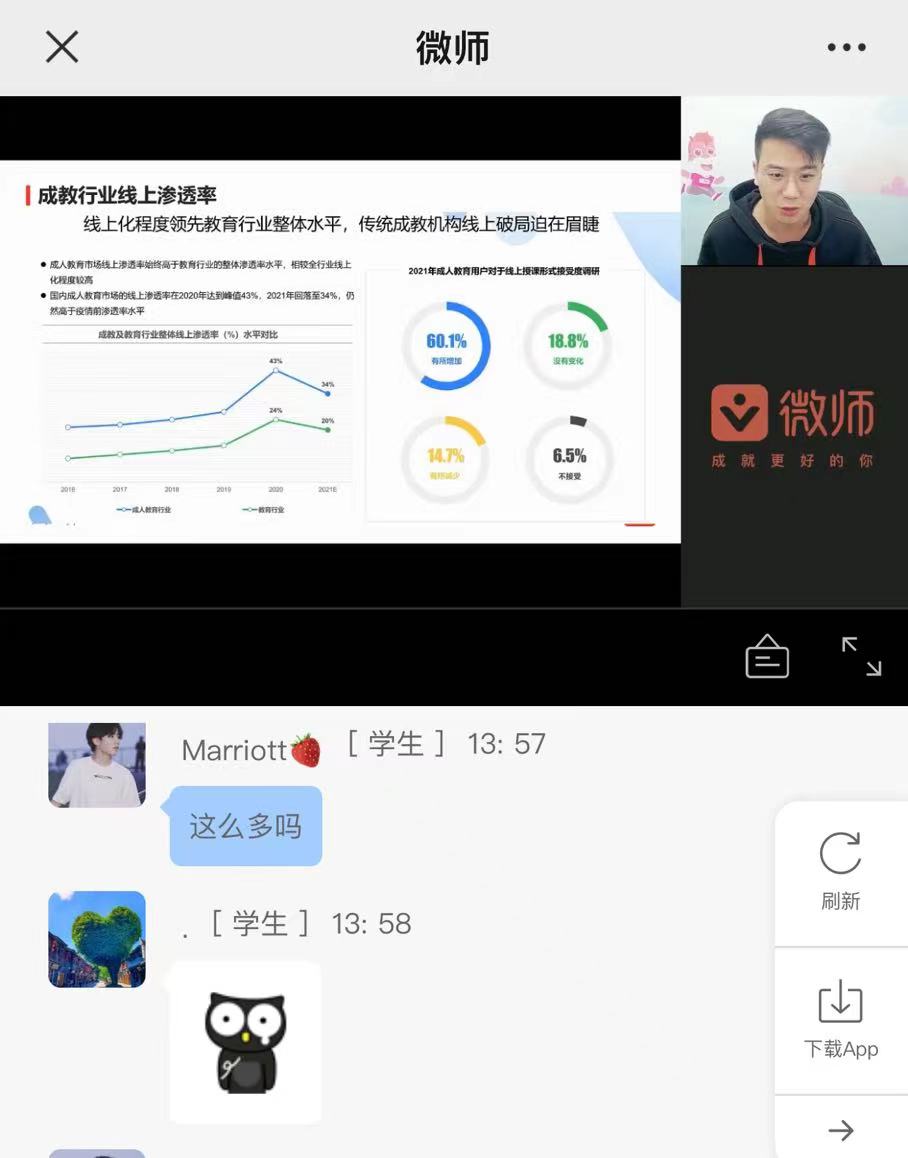This screenshot has width=908, height=1158.
Task: View the owl sticker message
Action: tap(245, 1042)
